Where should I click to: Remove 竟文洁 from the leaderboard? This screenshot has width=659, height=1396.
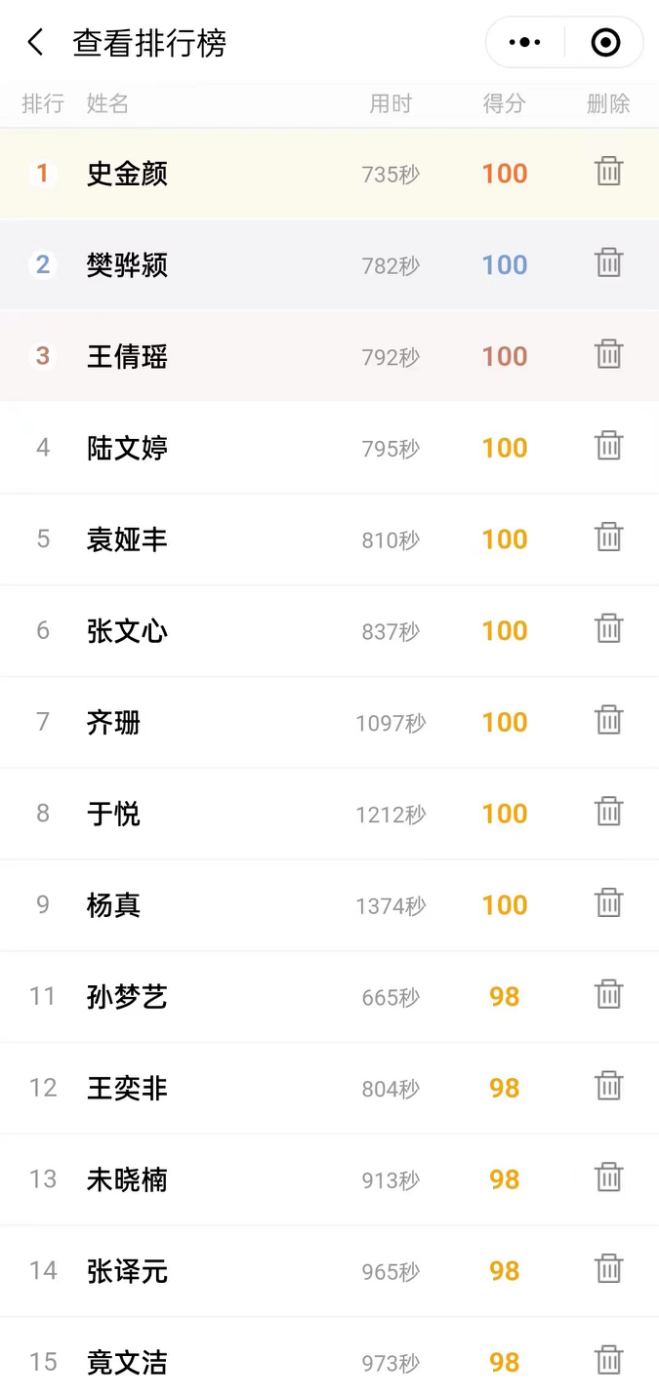coord(609,1361)
